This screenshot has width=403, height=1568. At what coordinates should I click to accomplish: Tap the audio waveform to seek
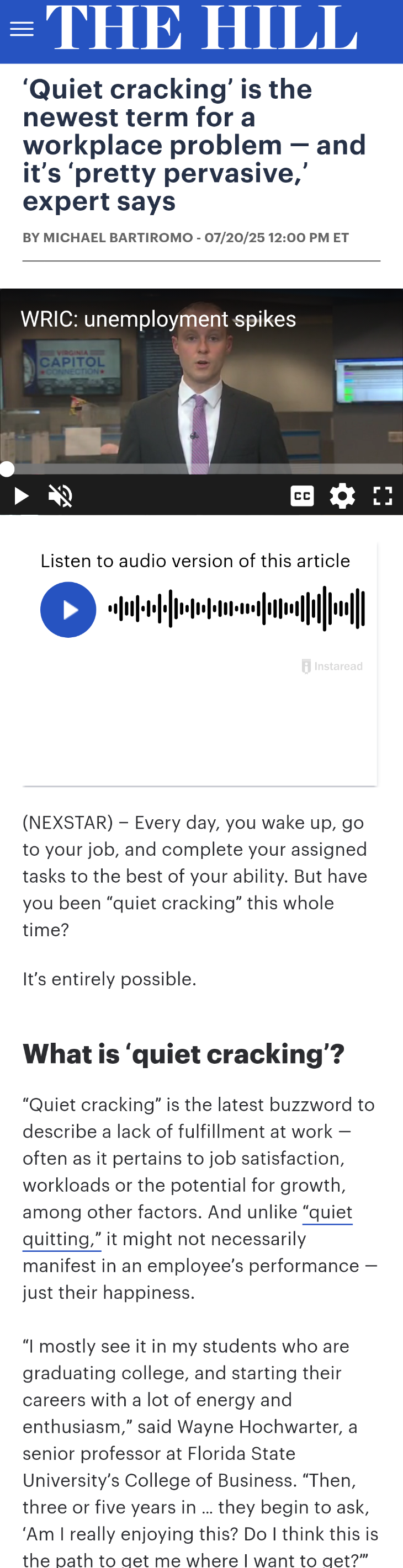point(237,609)
